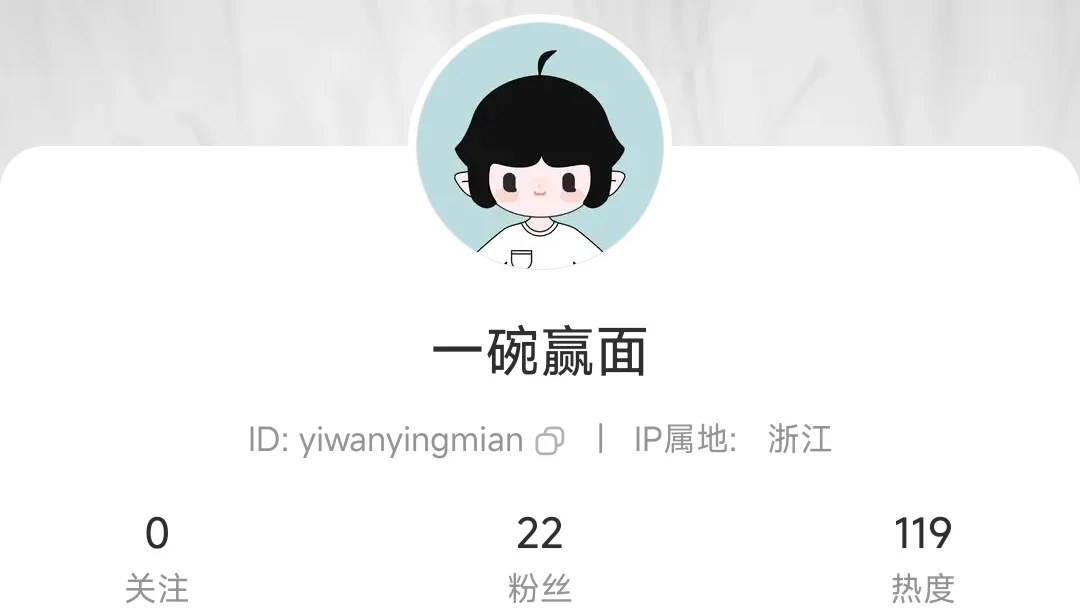View the 热度 popularity details
This screenshot has height=615, width=1080.
(x=922, y=556)
